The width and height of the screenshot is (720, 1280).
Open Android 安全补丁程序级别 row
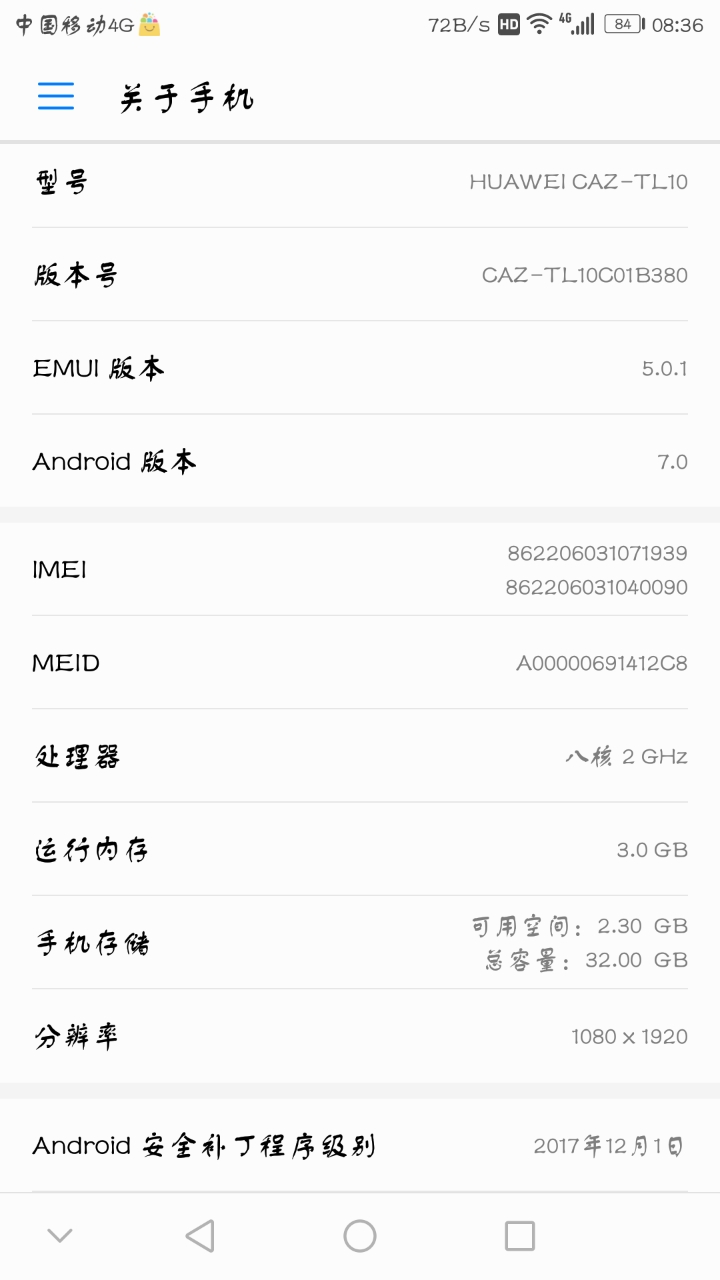point(360,1145)
